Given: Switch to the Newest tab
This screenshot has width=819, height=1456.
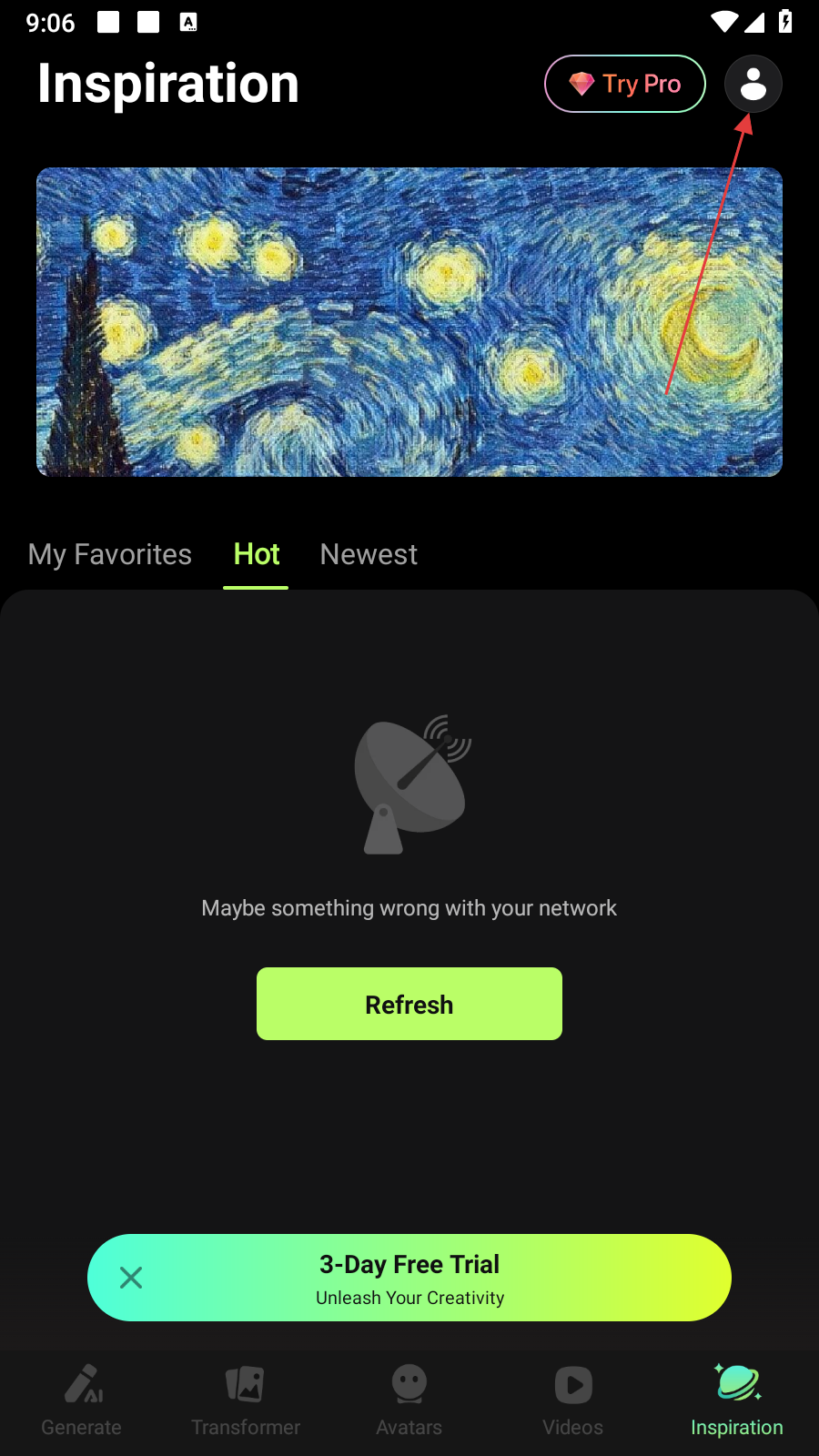Looking at the screenshot, I should (369, 554).
